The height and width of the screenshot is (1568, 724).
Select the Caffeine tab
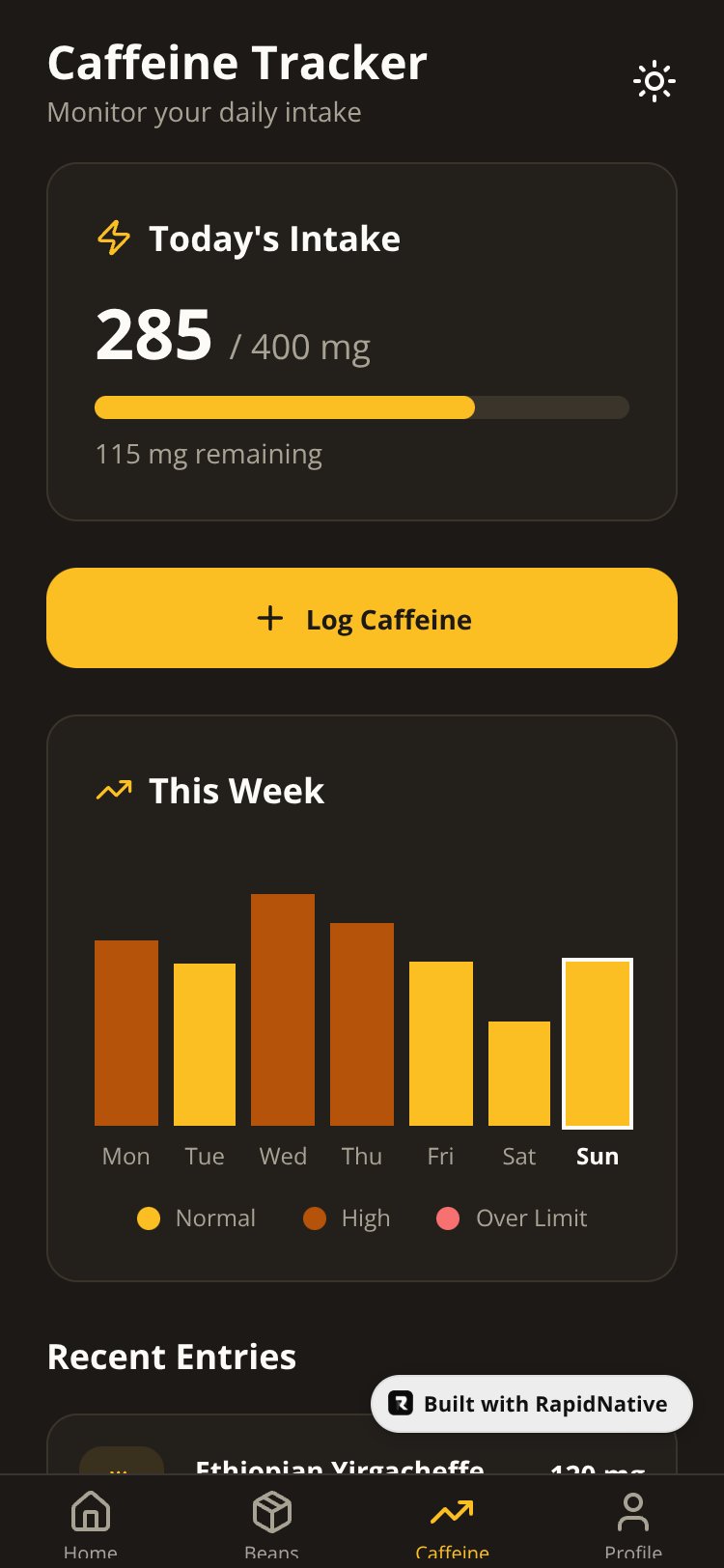[x=452, y=1523]
